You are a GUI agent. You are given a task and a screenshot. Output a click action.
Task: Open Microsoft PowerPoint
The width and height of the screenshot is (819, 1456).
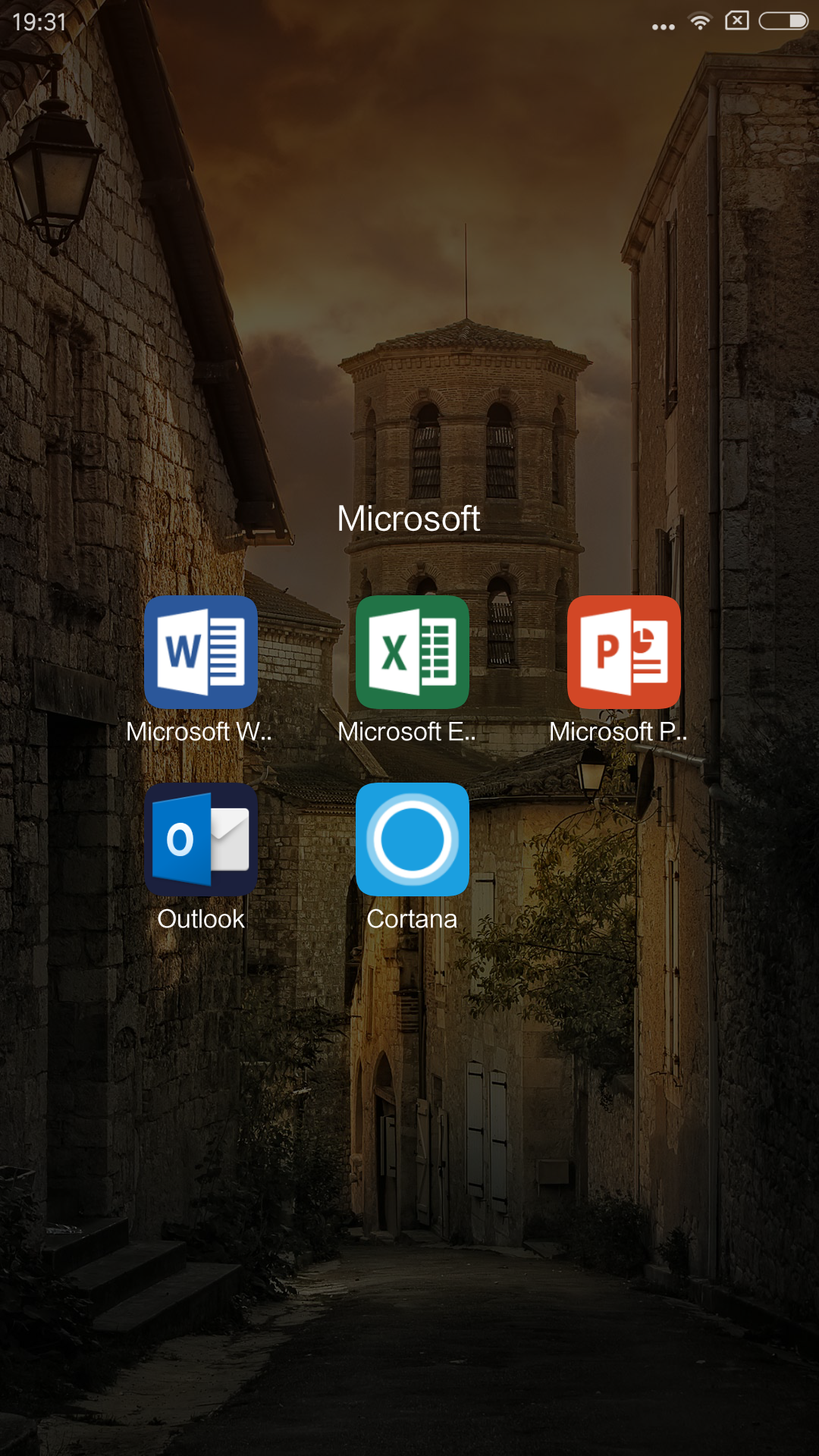click(624, 652)
